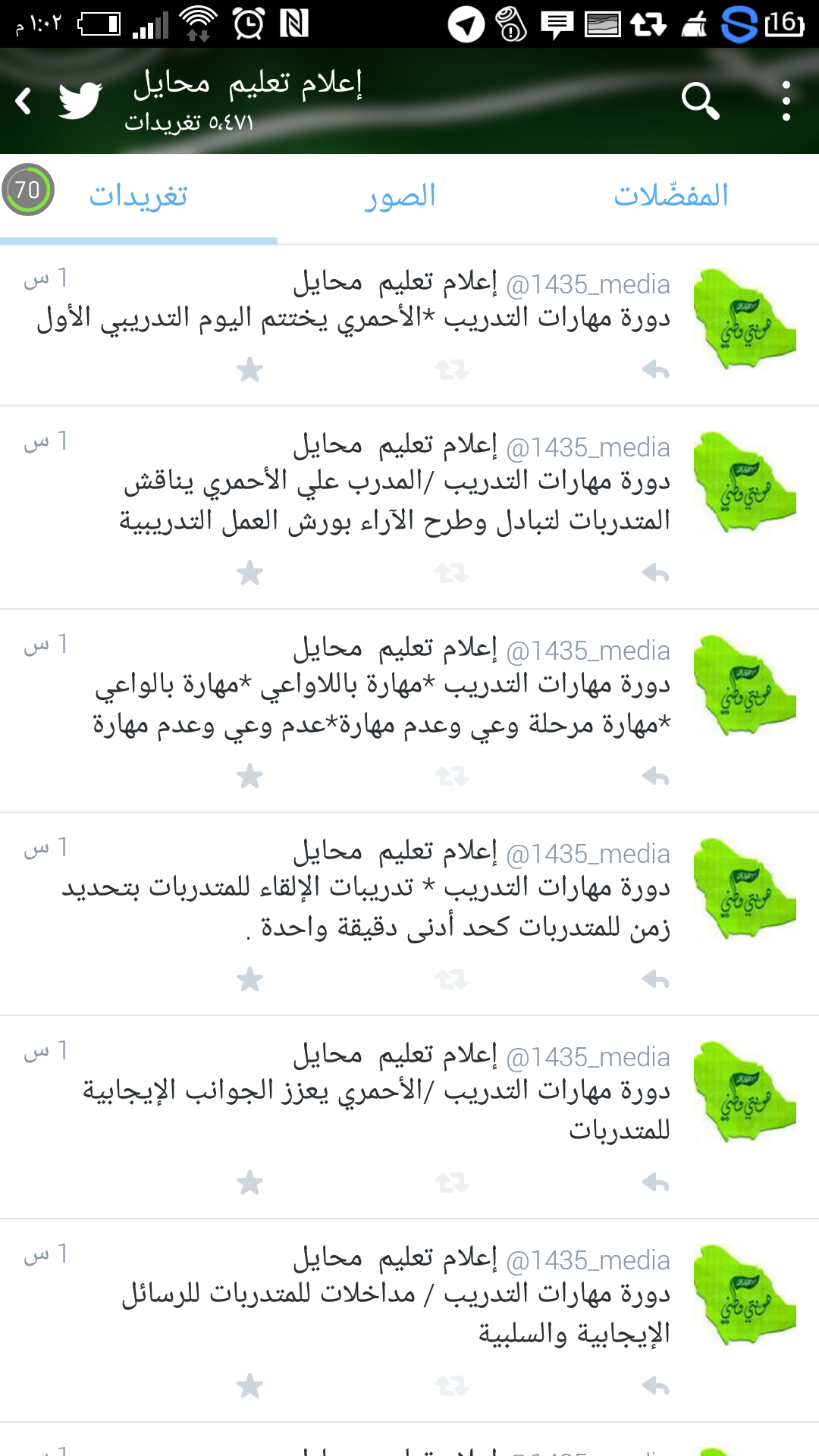The height and width of the screenshot is (1456, 819).
Task: Reply to the tweet about يختتم اليوم التدريبي الأول
Action: (x=655, y=370)
